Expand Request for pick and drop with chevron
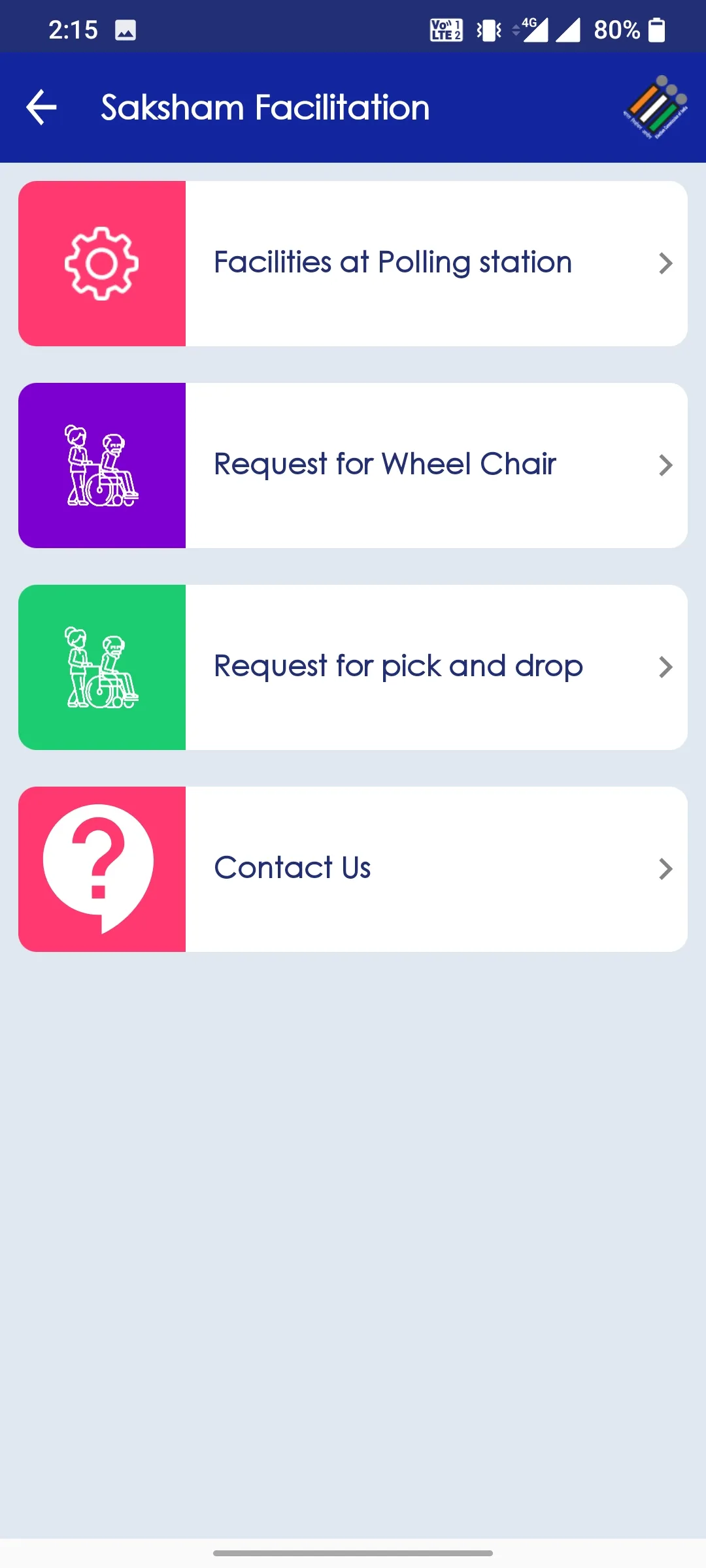The height and width of the screenshot is (1568, 706). 666,666
